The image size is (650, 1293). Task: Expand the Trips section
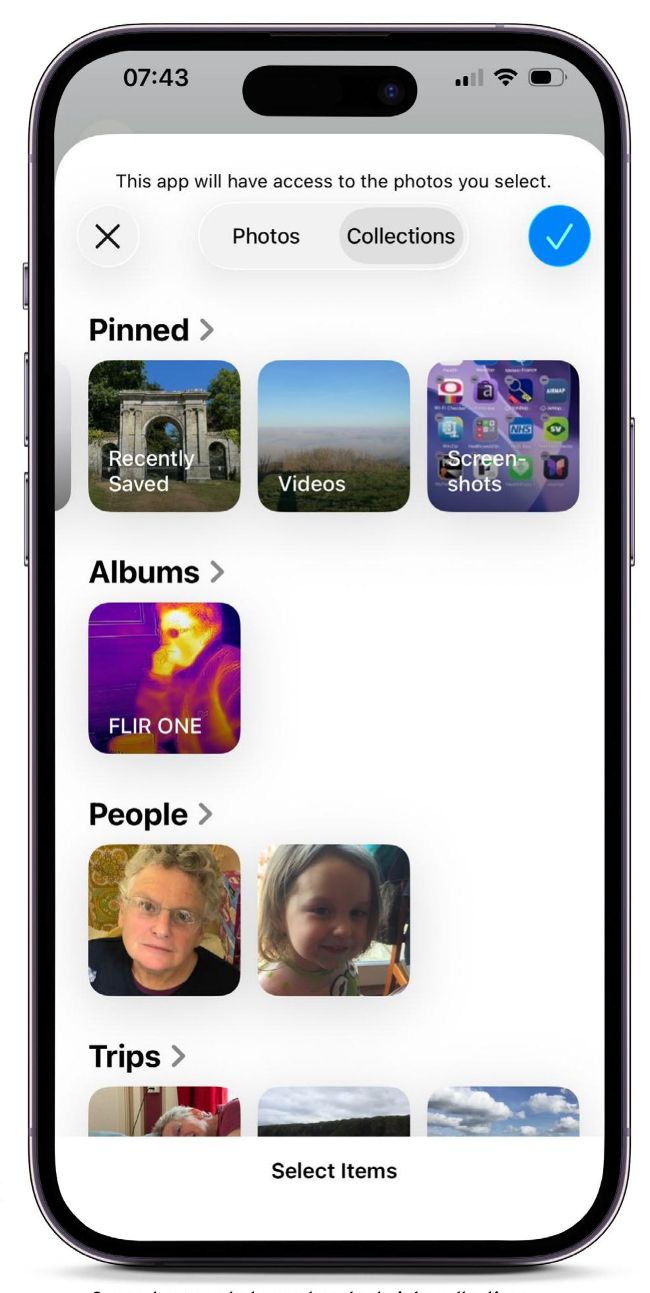137,1056
